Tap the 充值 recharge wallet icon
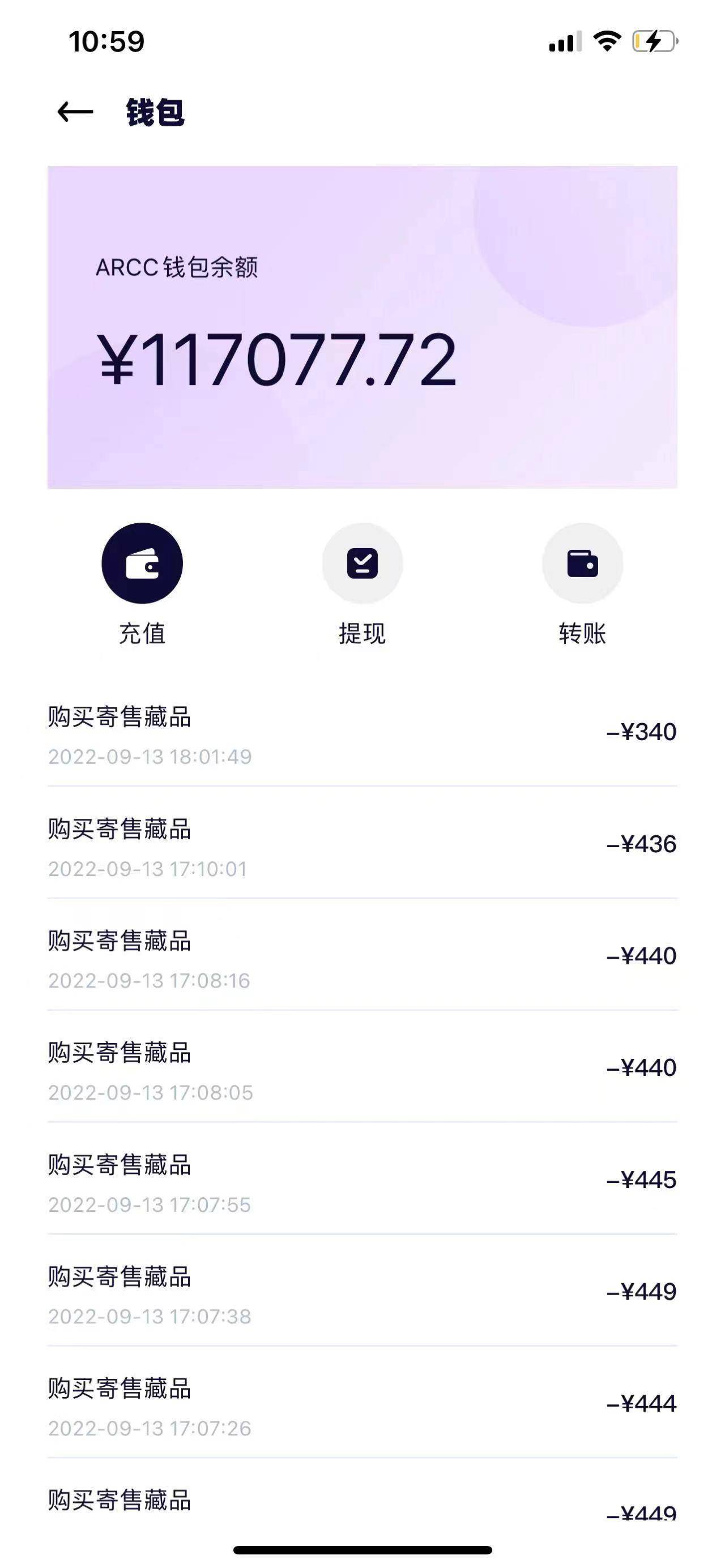 click(142, 564)
